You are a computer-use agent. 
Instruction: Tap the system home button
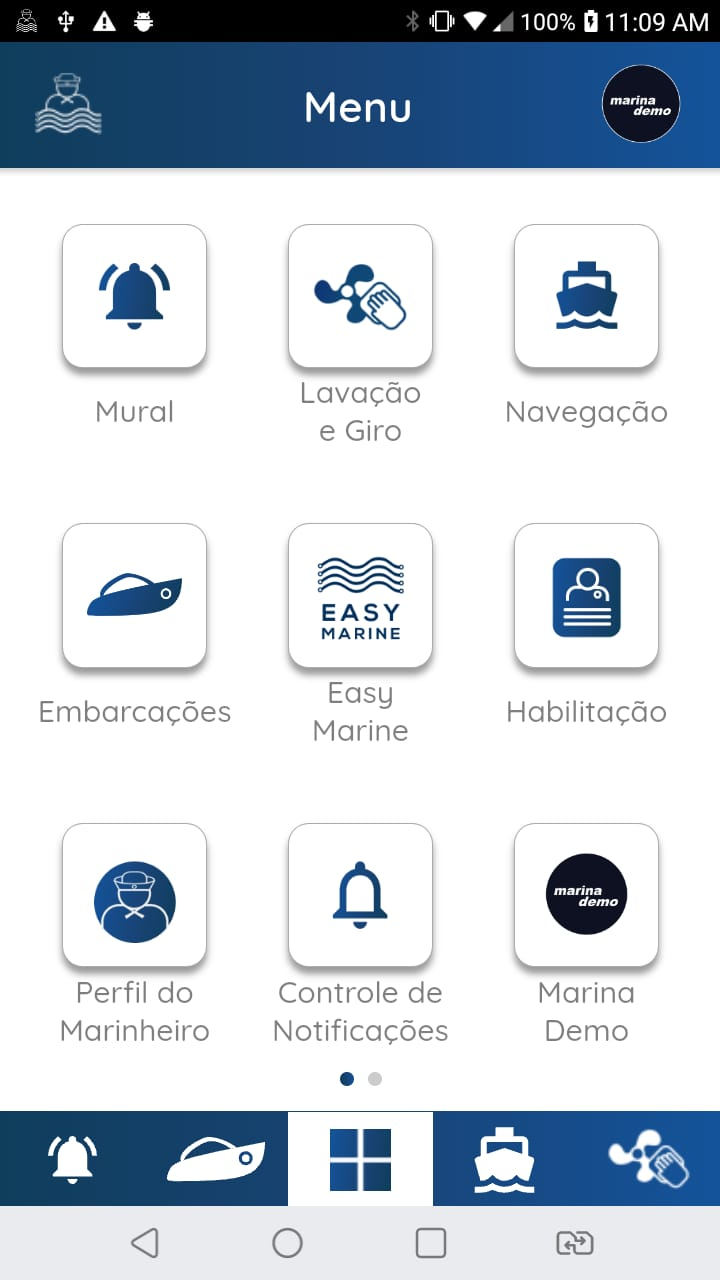point(288,1243)
